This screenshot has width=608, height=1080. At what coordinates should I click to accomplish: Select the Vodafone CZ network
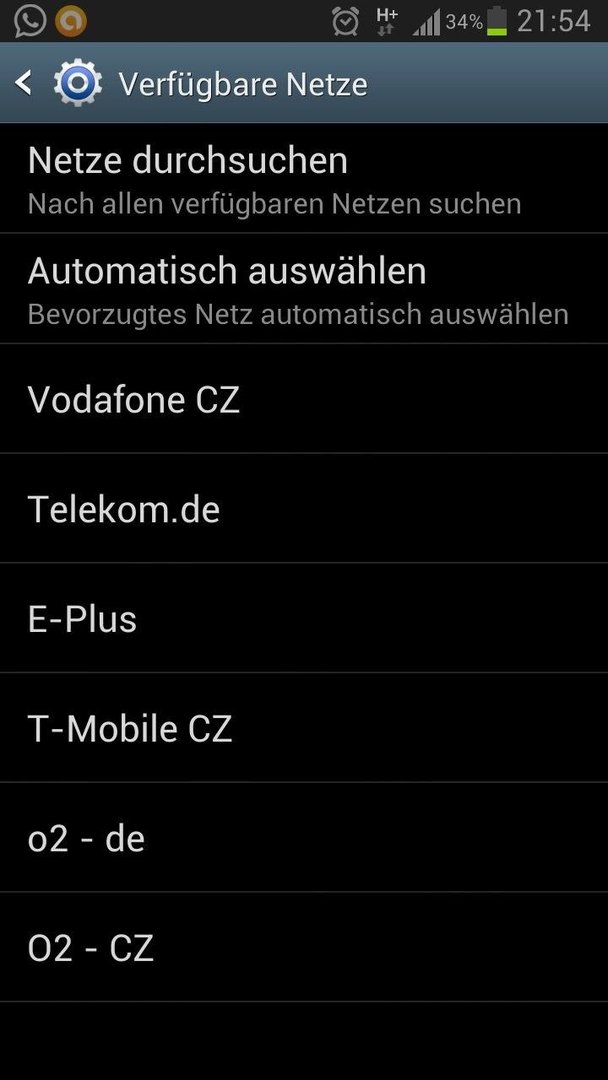(304, 399)
